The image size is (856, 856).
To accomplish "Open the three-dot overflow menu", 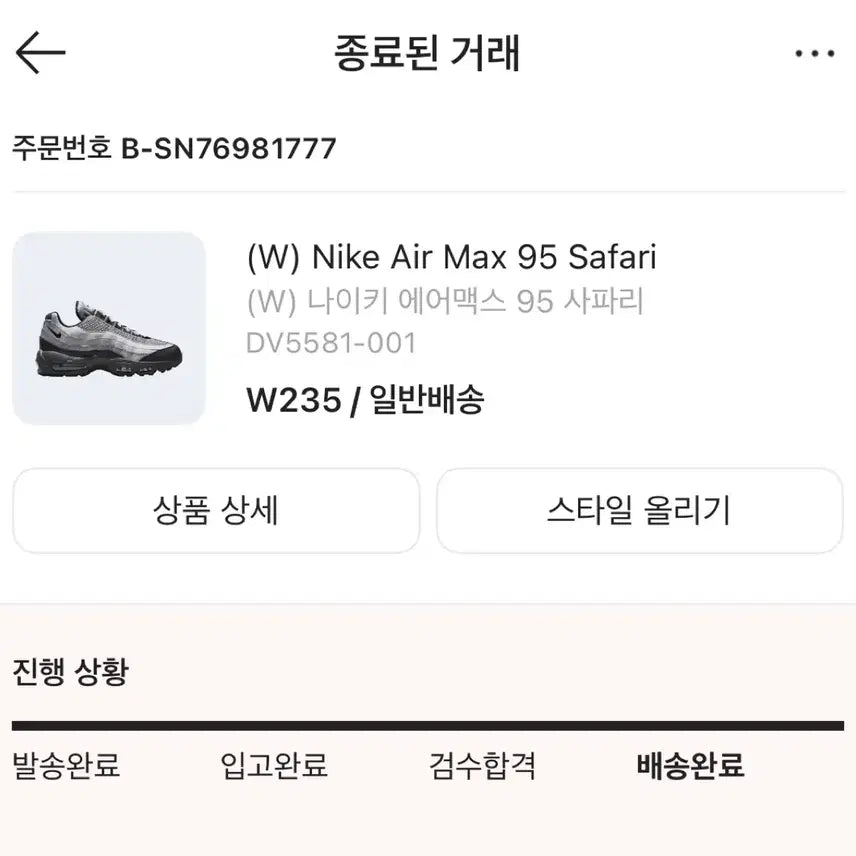I will 814,54.
